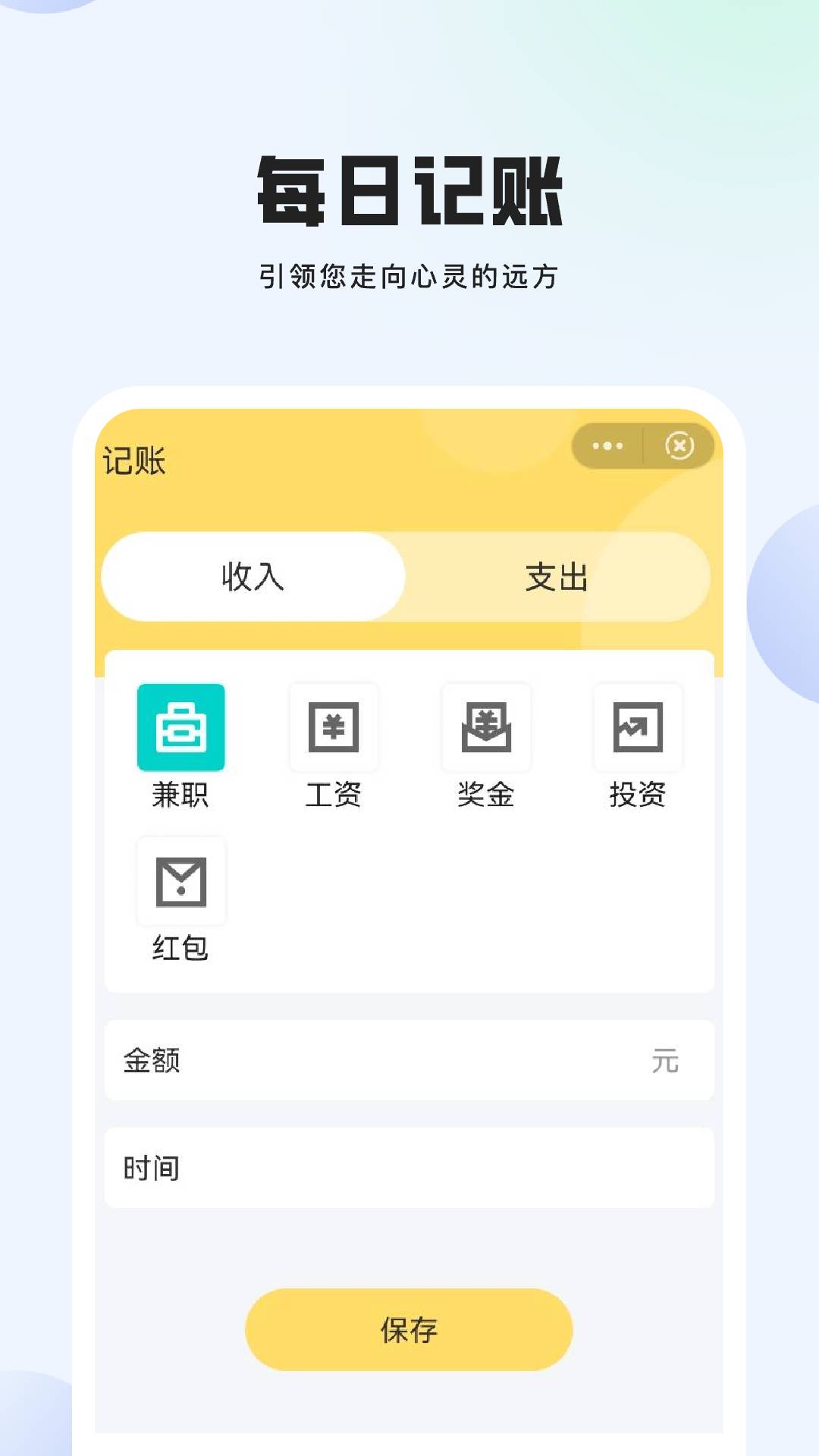The image size is (819, 1456).
Task: Click inside the 金额 amount input field
Action: [379, 1062]
